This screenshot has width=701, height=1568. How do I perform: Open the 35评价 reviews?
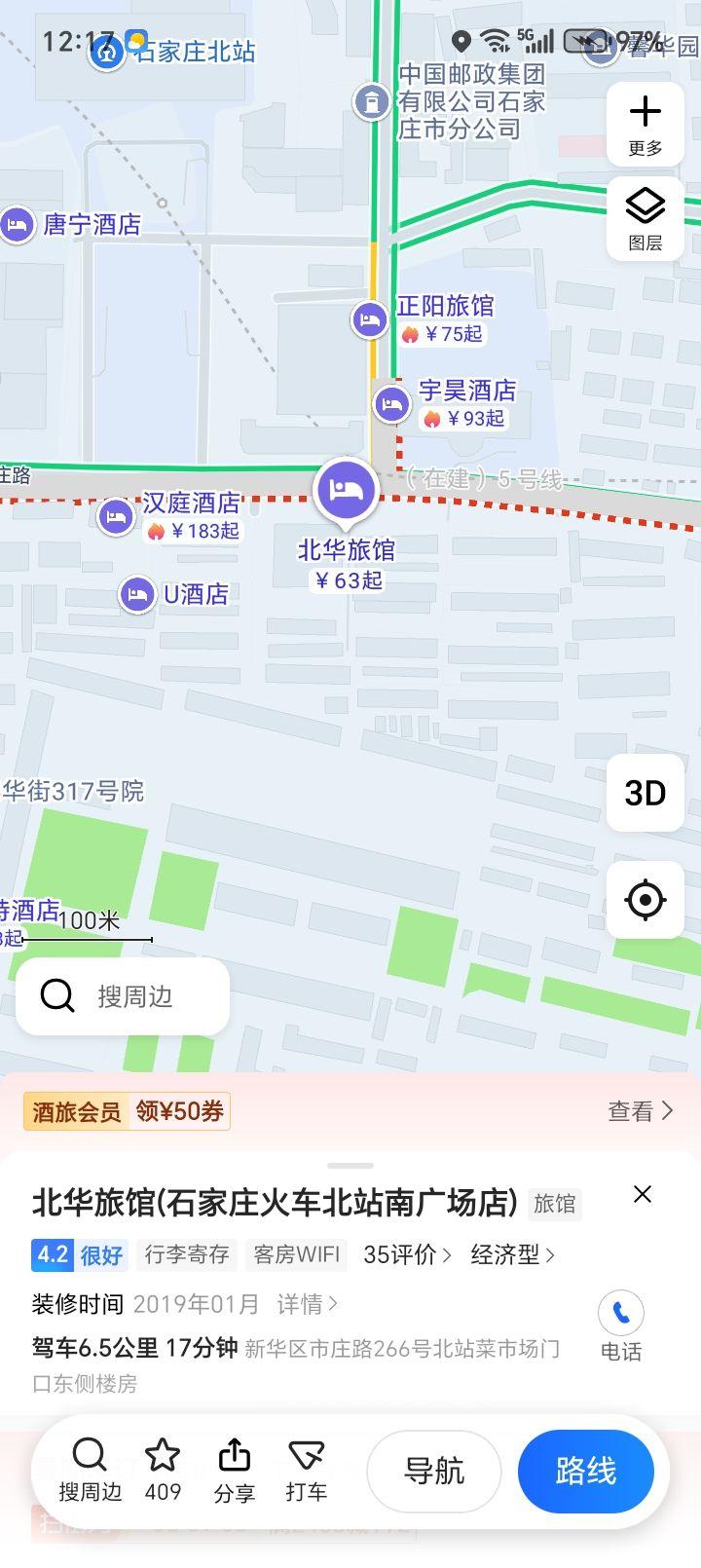[x=407, y=1254]
